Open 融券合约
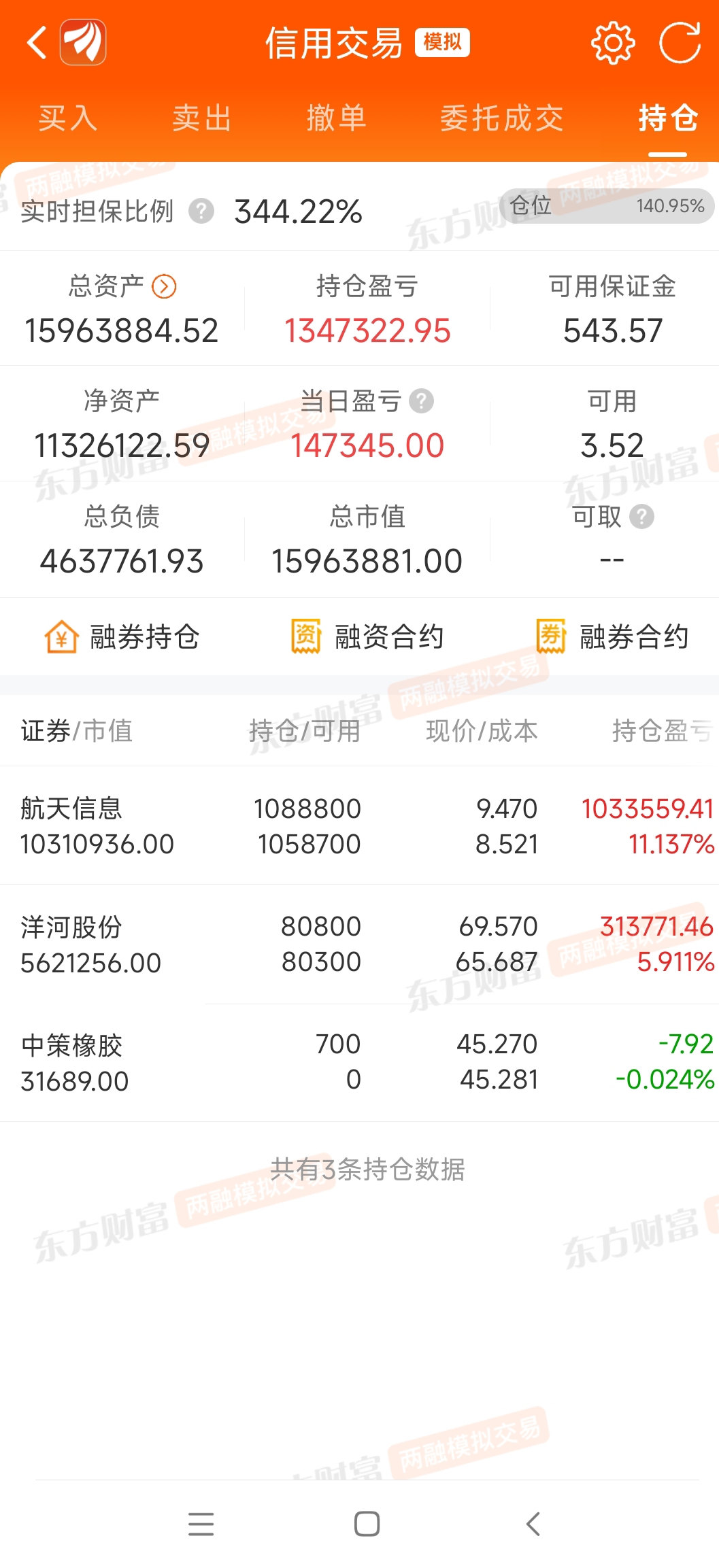The height and width of the screenshot is (1568, 719). [x=612, y=637]
